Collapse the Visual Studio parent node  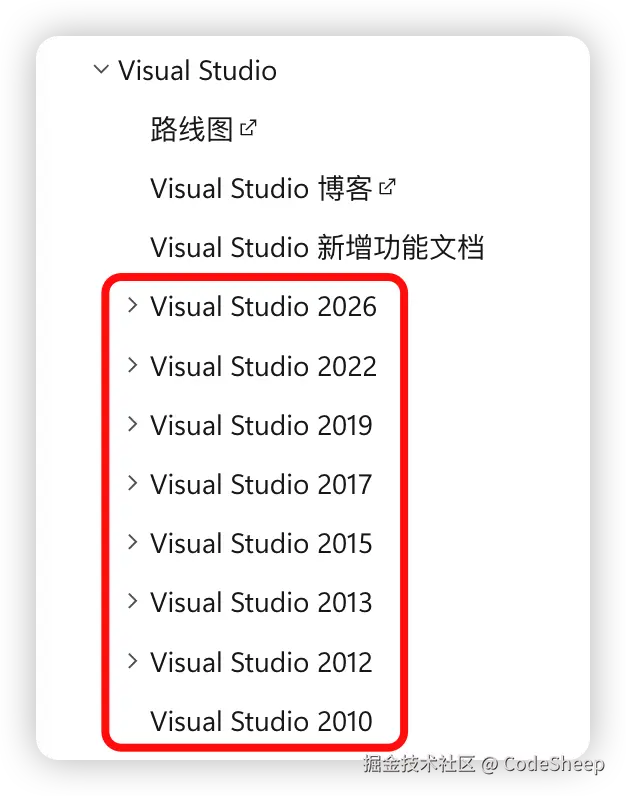100,70
